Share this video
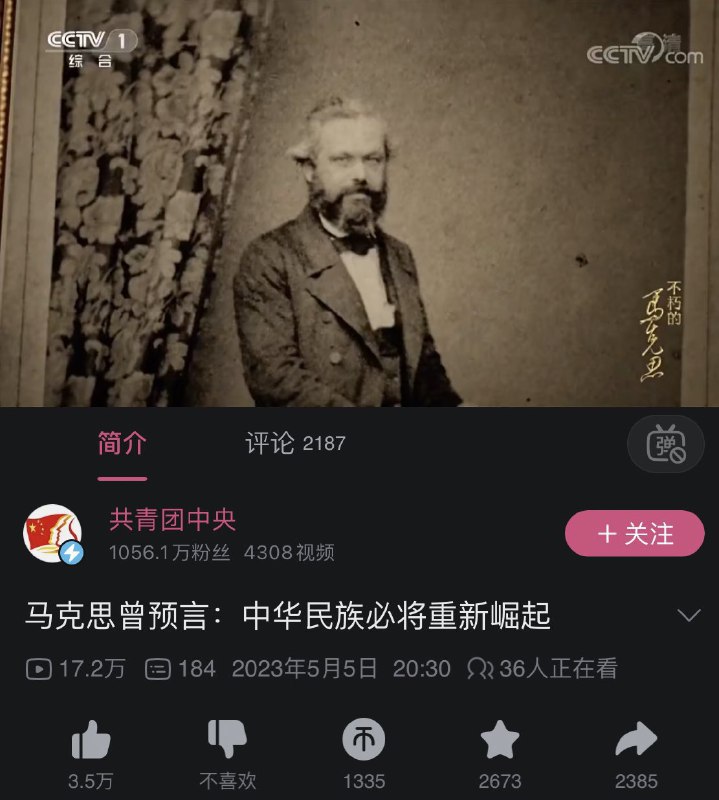This screenshot has height=800, width=719. [636, 742]
